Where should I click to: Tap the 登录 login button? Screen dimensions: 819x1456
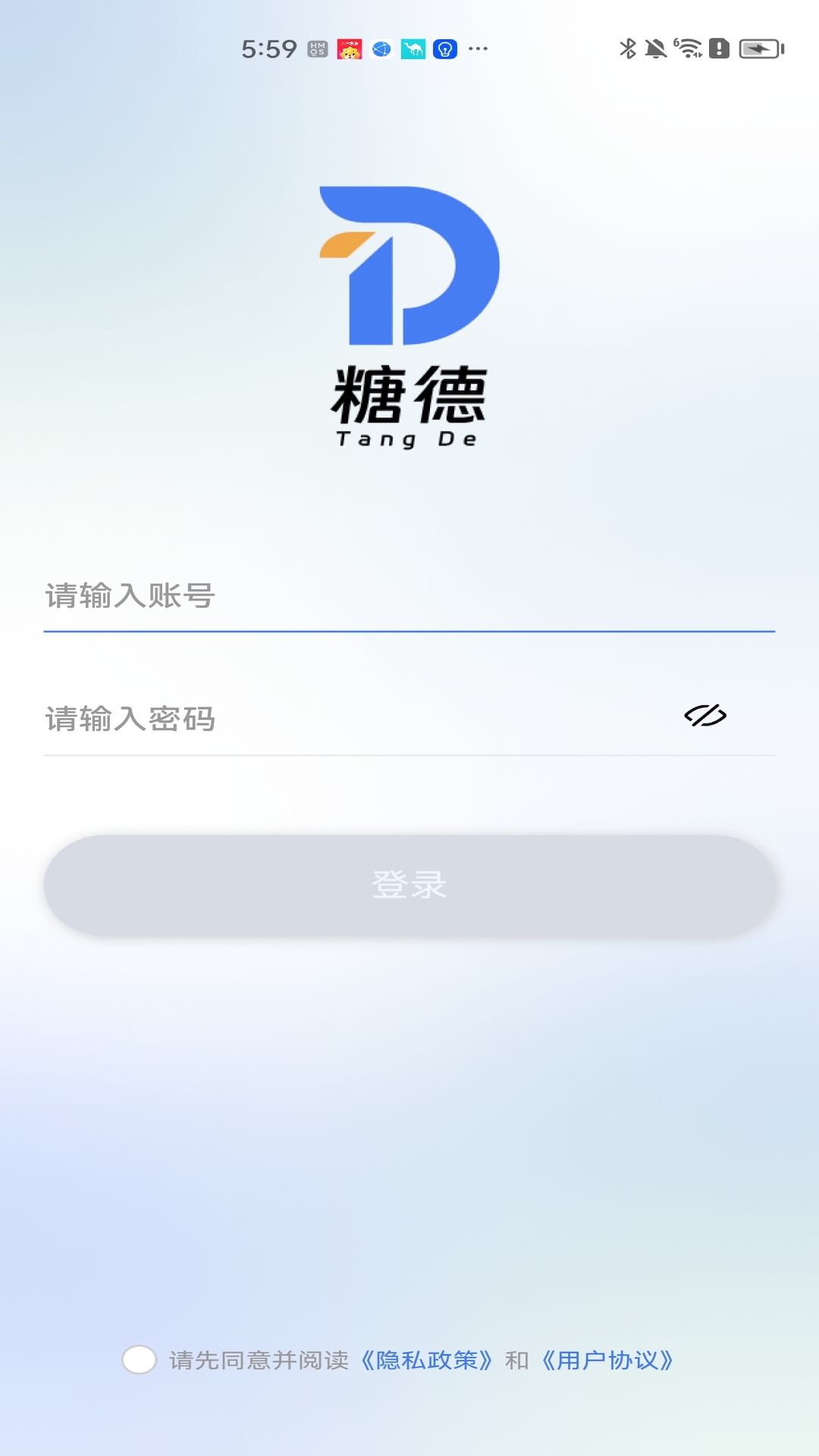[x=409, y=885]
